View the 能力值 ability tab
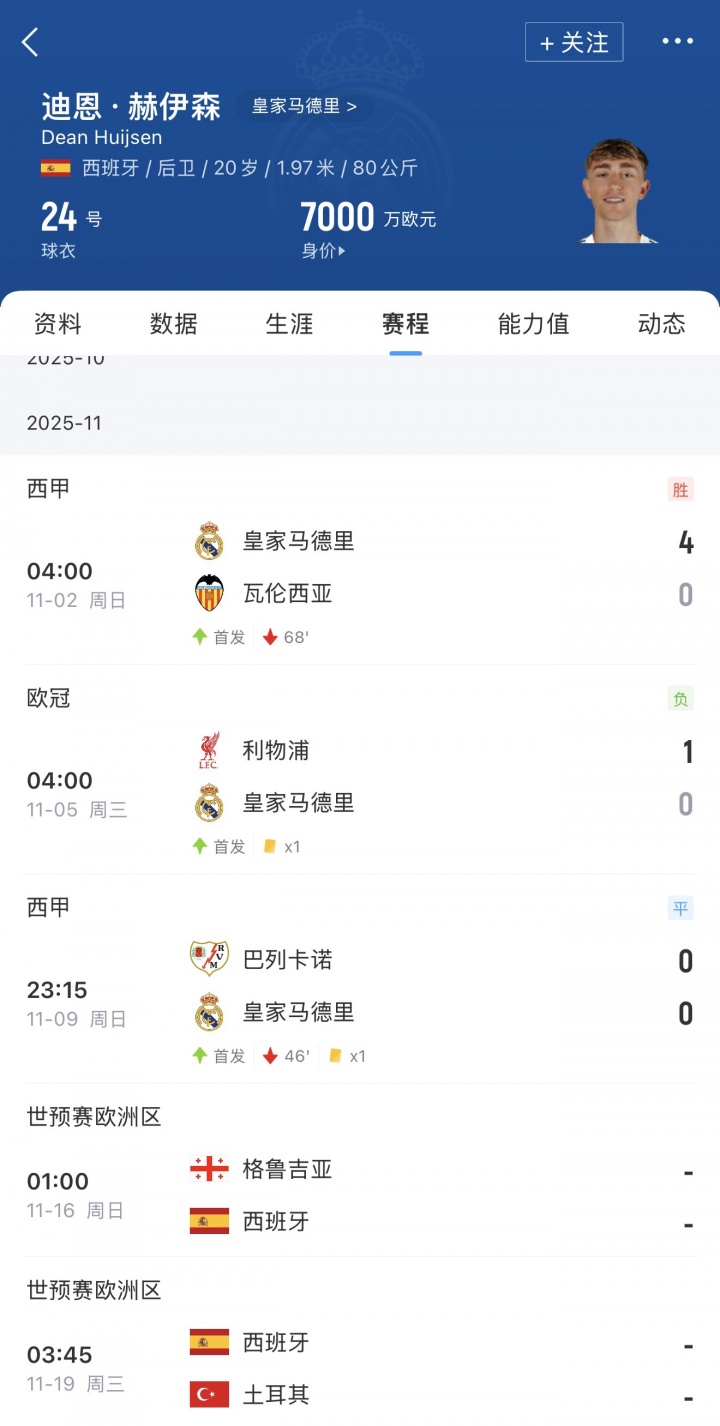 tap(533, 324)
